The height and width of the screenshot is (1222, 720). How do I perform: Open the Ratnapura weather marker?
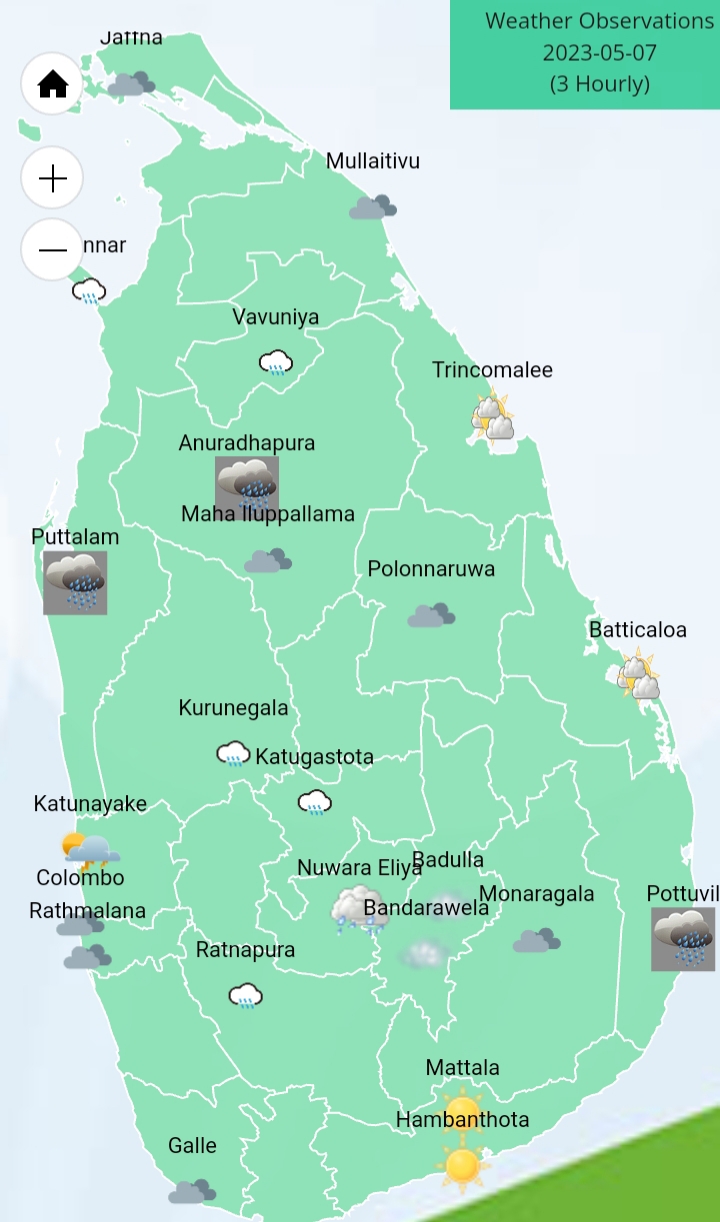tap(245, 995)
